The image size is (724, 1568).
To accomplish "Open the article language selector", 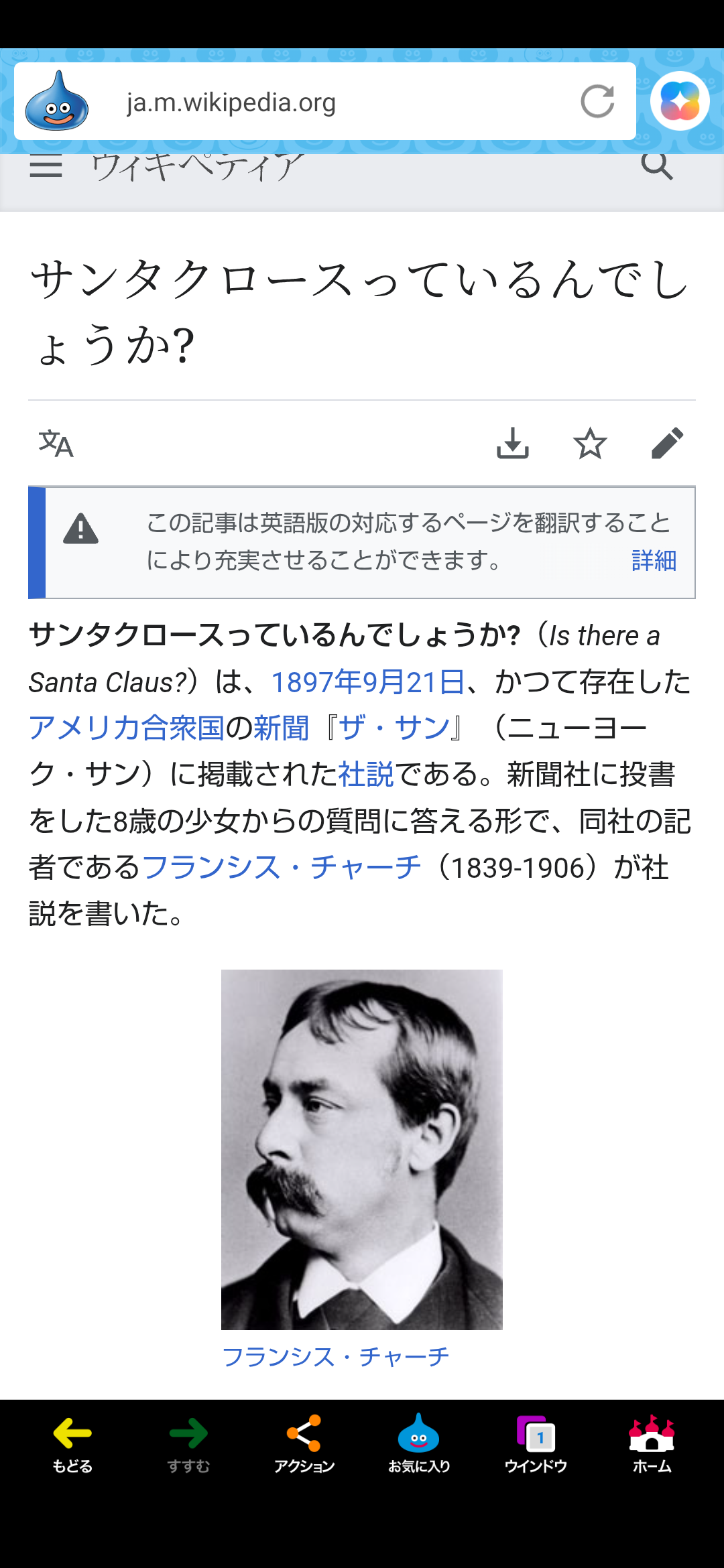I will click(x=56, y=443).
